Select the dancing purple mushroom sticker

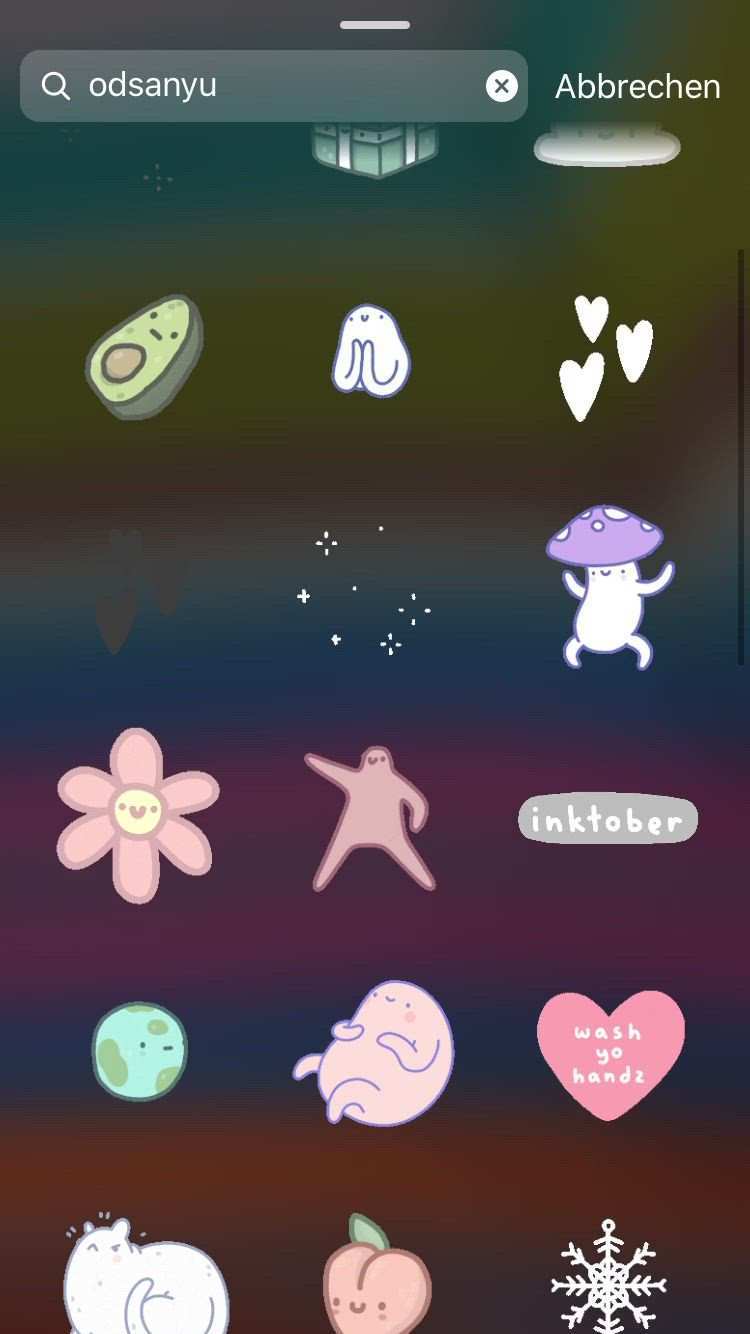coord(609,586)
